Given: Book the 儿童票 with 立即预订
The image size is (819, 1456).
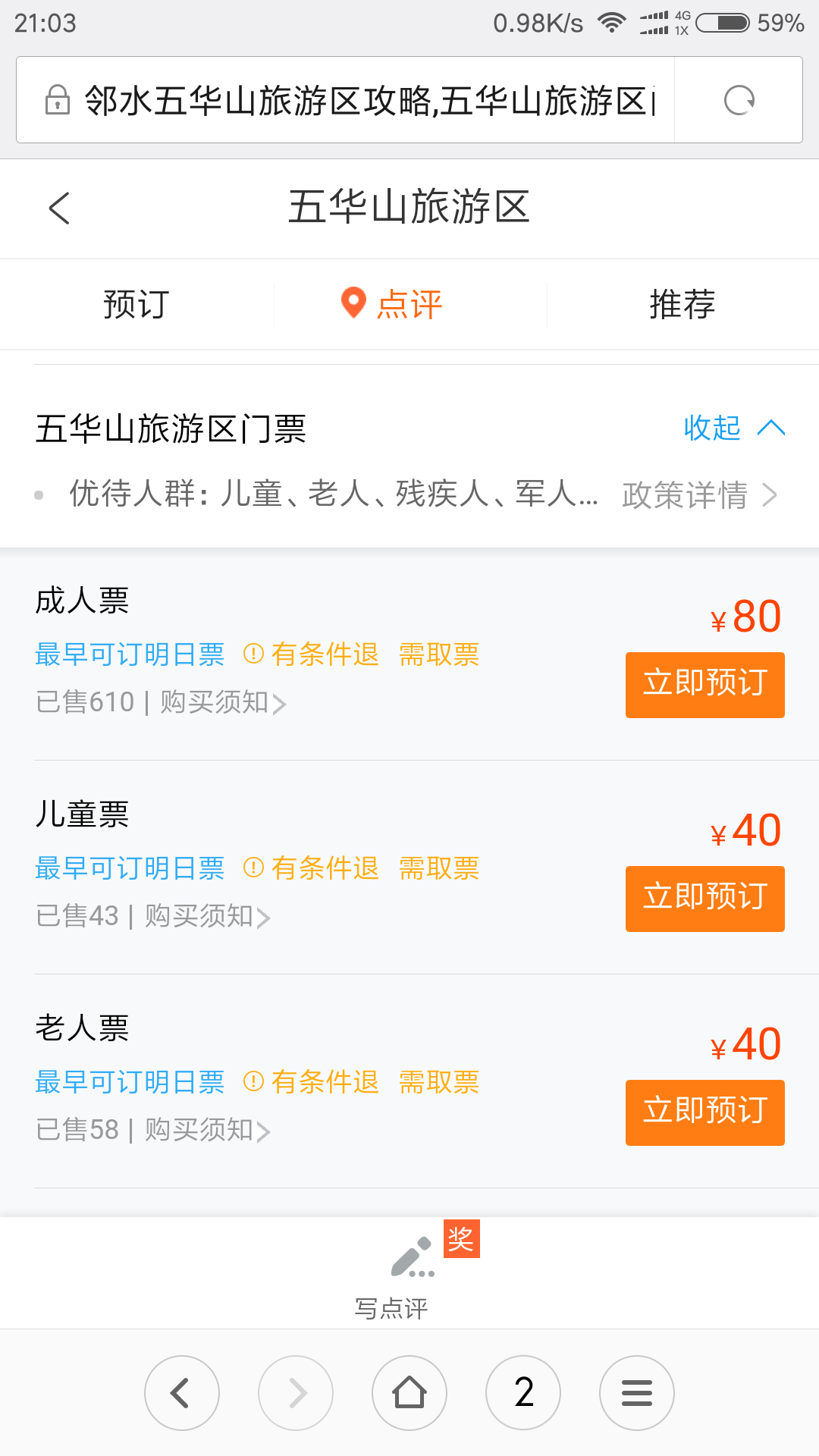Looking at the screenshot, I should click(x=705, y=899).
